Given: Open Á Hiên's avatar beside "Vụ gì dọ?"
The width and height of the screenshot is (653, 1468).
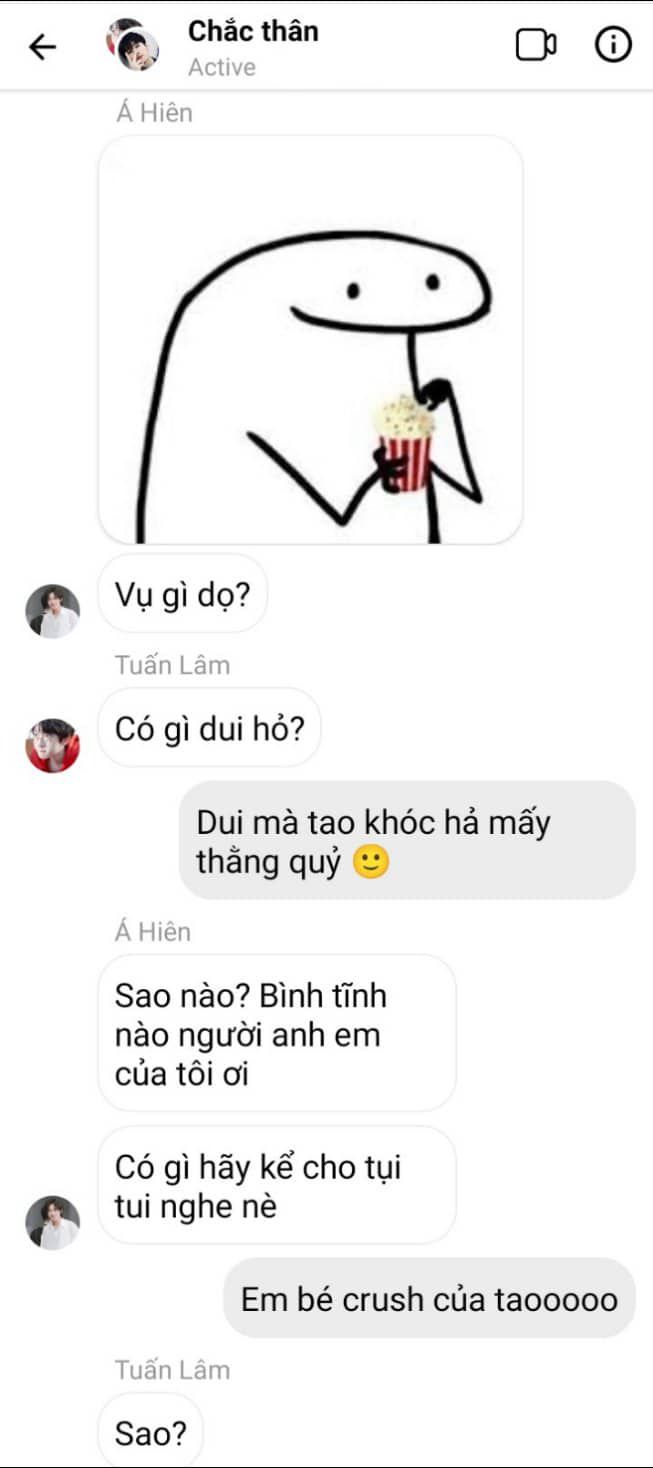Looking at the screenshot, I should 52,611.
